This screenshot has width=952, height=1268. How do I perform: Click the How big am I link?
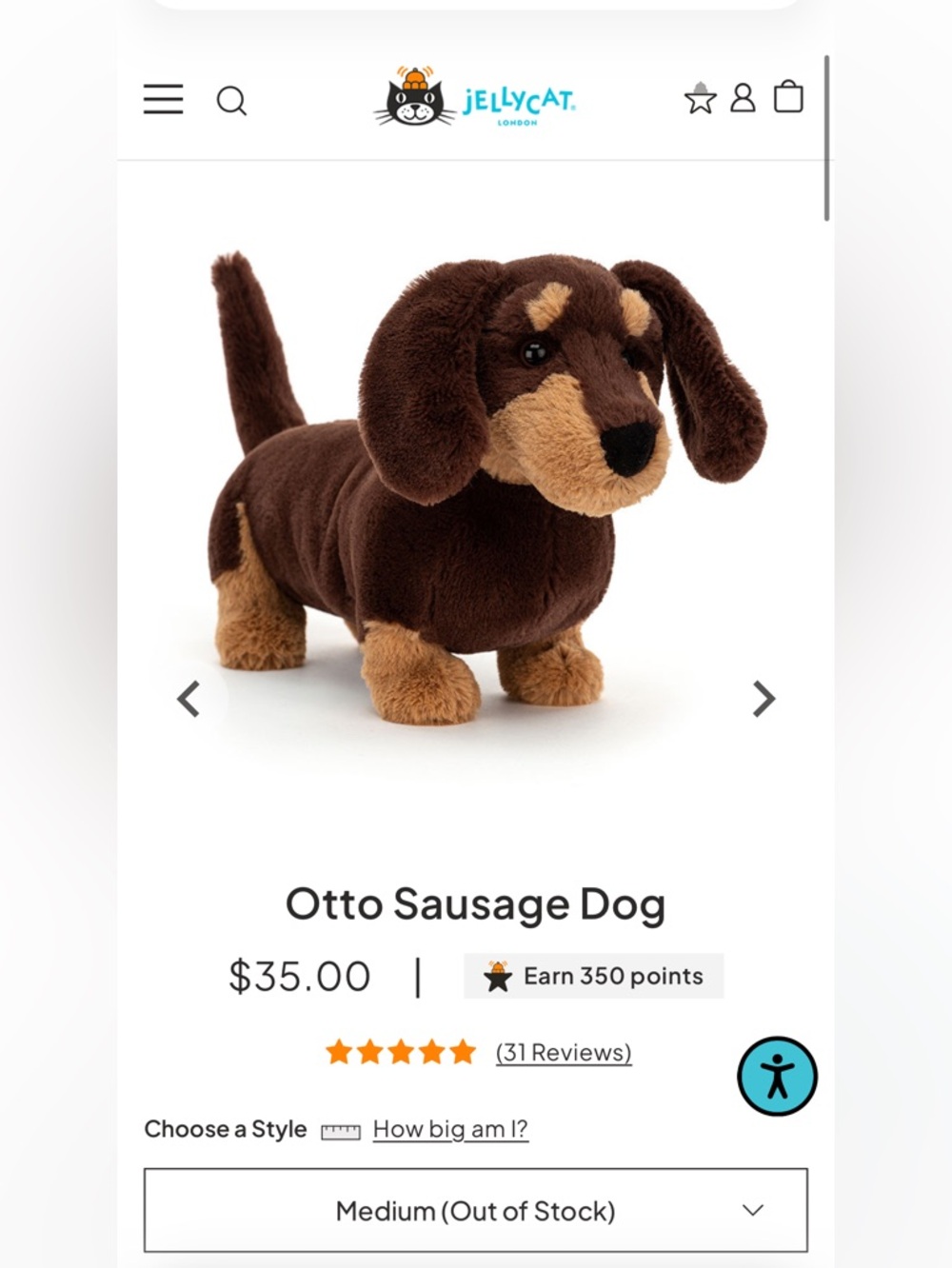coord(450,1130)
